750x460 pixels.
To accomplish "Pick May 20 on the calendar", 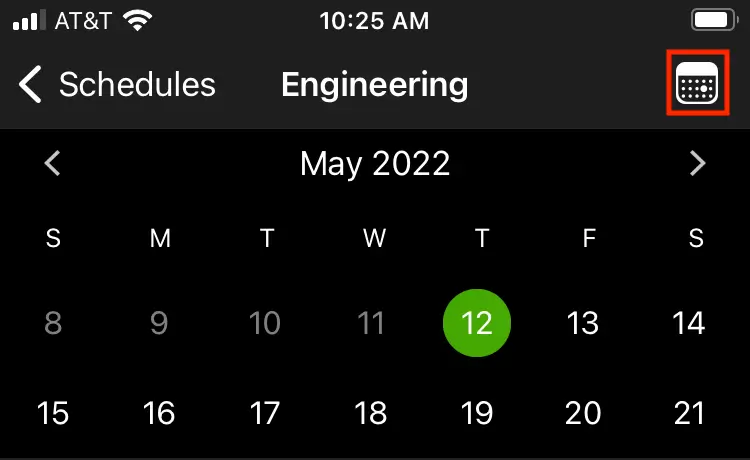I will [x=582, y=412].
